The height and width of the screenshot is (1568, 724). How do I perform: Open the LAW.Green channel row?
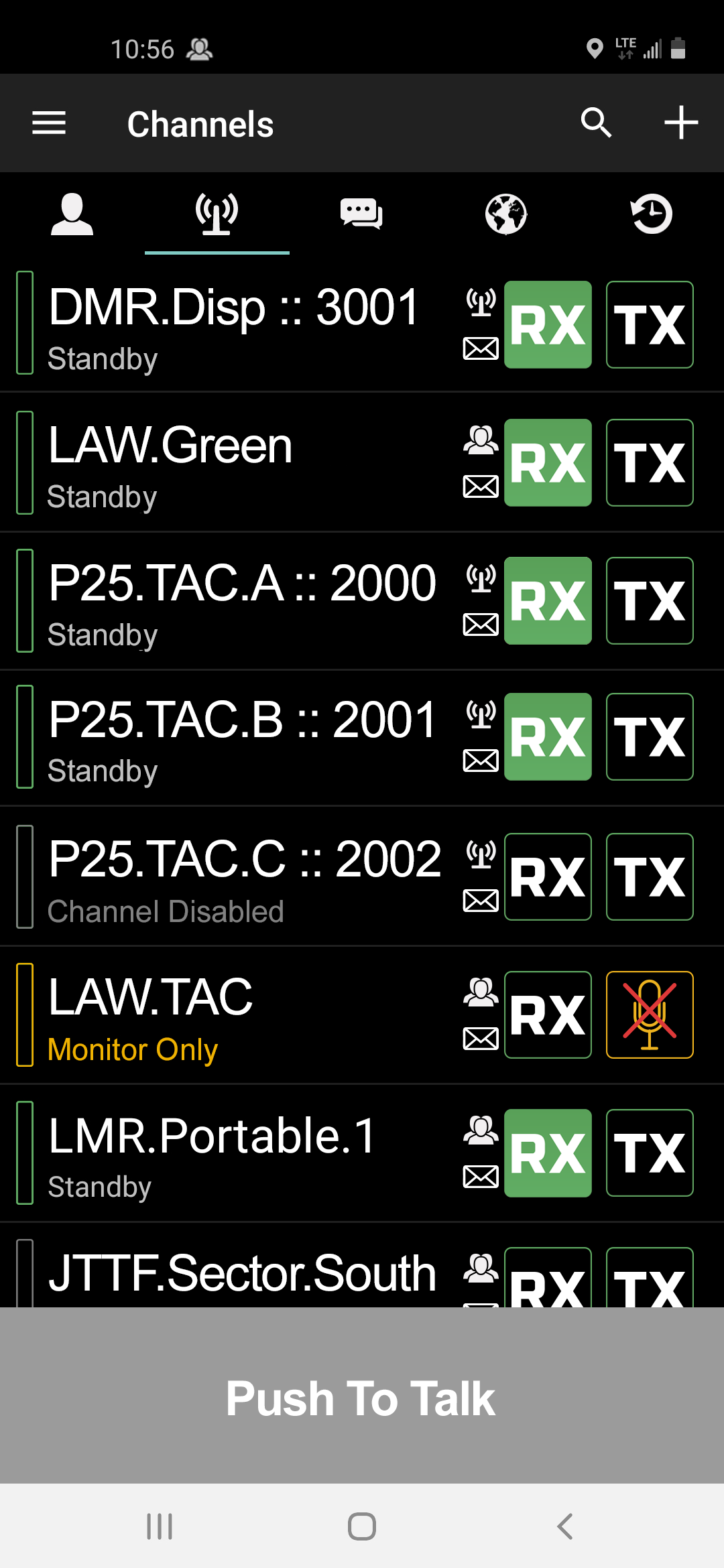pos(228,463)
